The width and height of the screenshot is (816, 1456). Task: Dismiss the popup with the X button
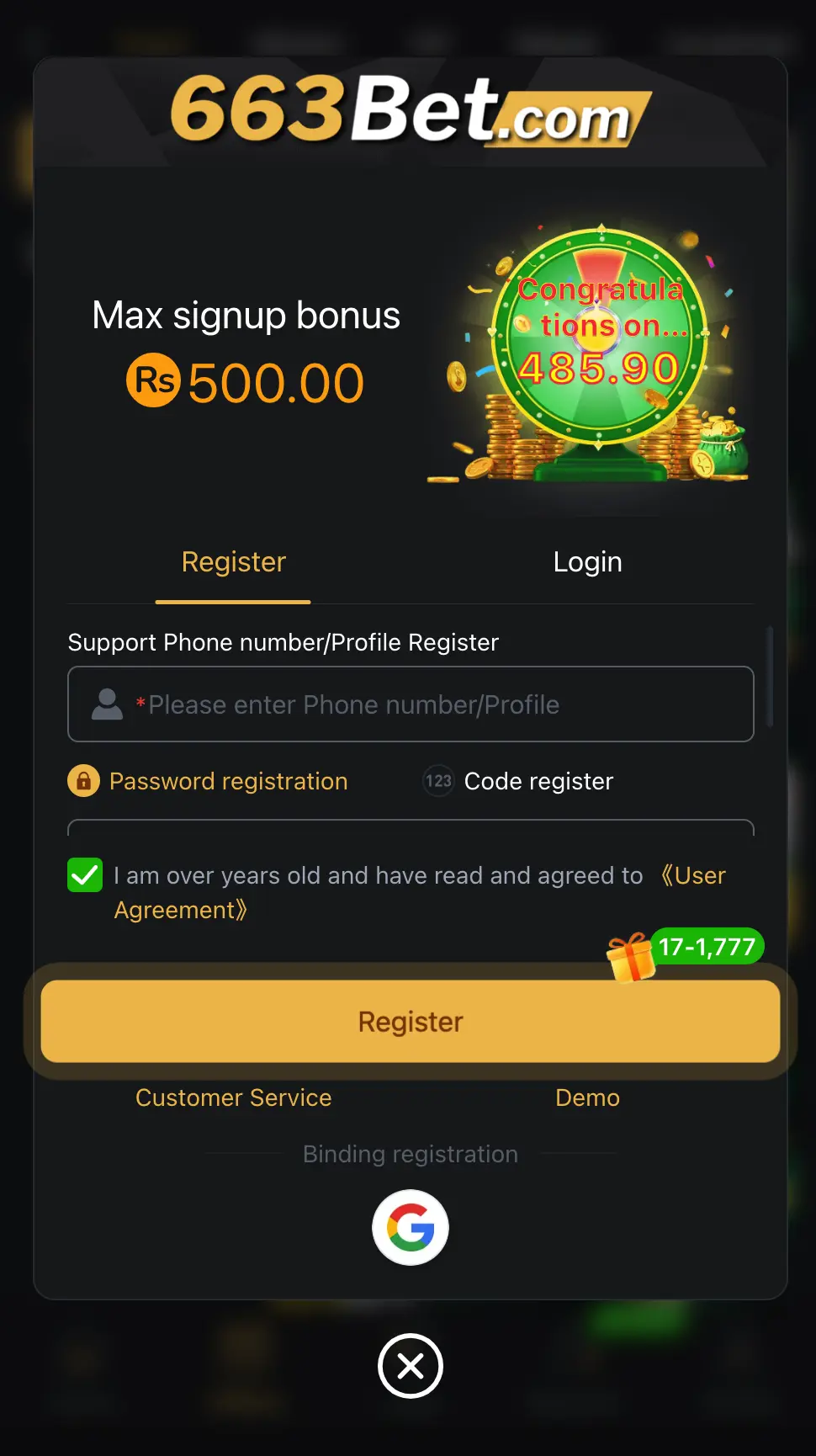411,1366
